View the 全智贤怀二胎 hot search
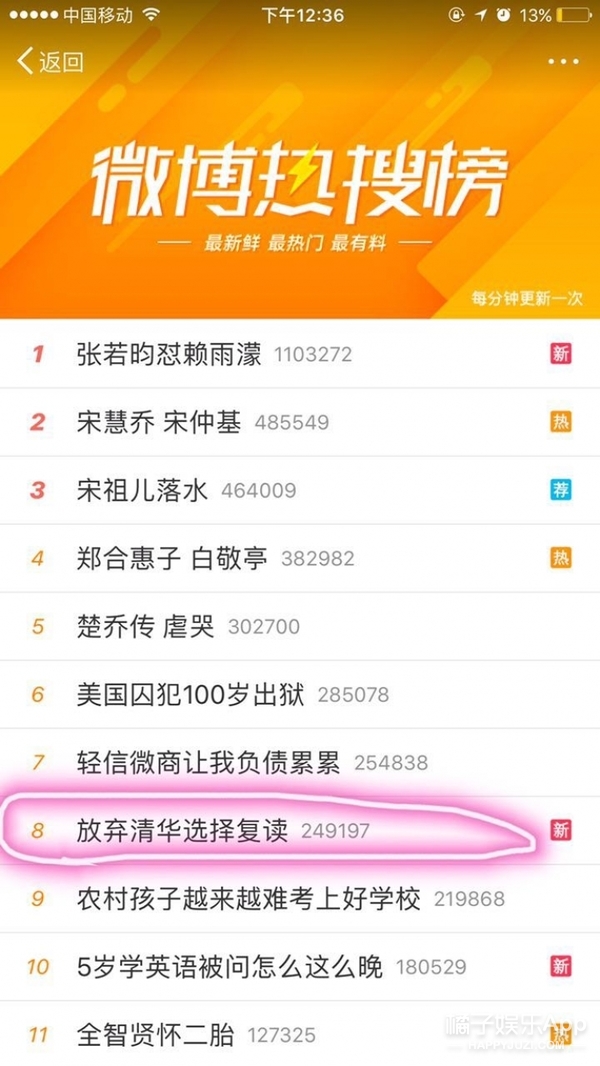The height and width of the screenshot is (1066, 600). coord(154,1035)
